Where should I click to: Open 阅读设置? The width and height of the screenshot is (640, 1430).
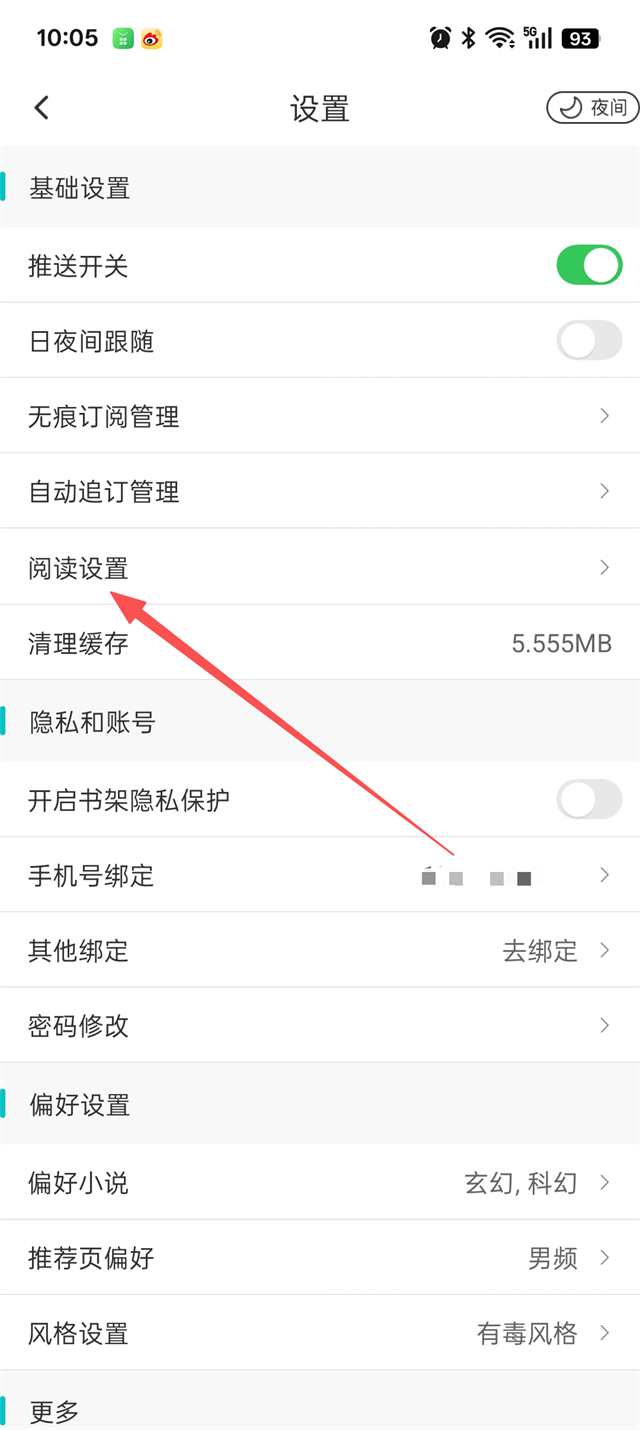click(320, 568)
